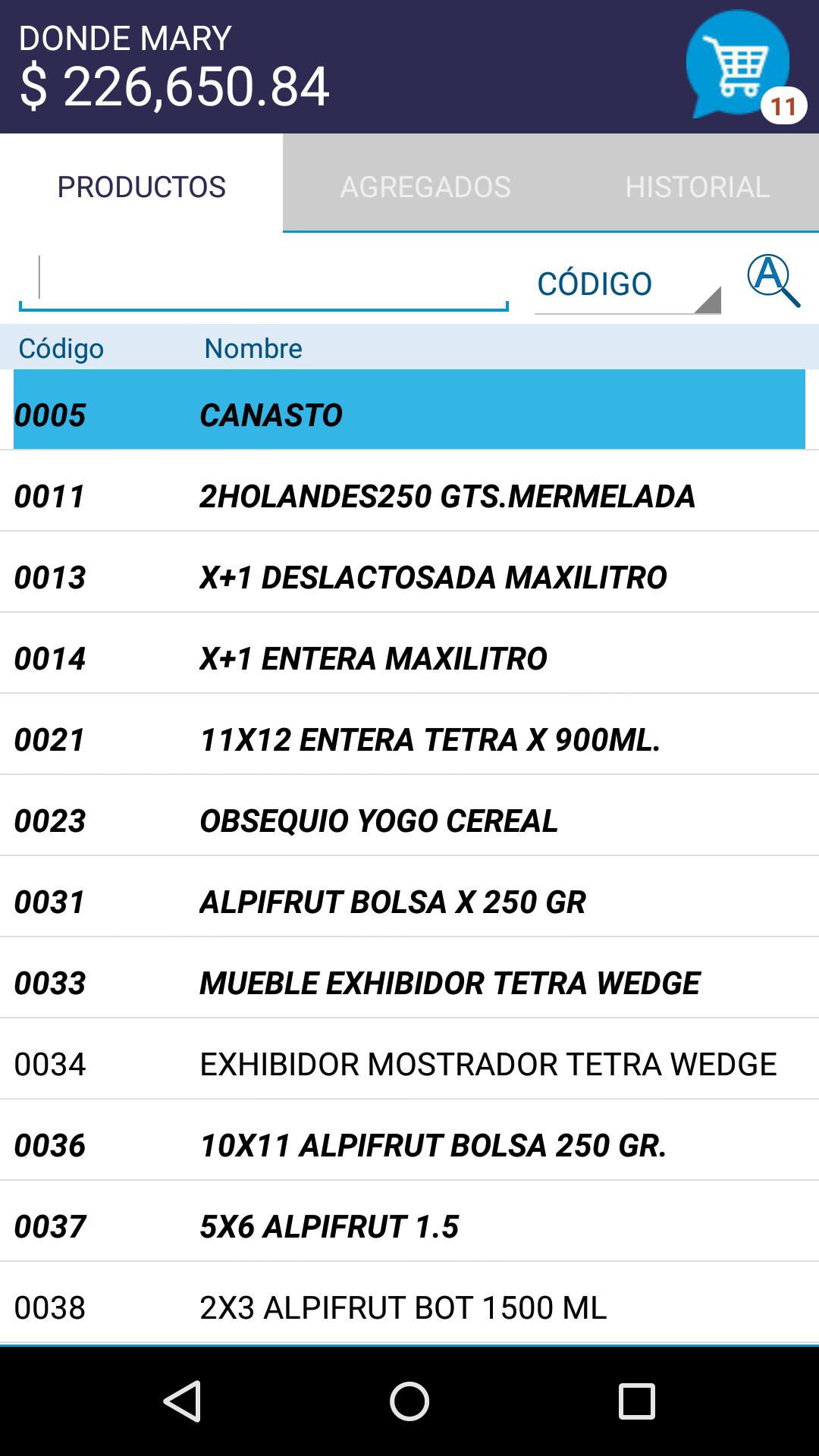This screenshot has width=819, height=1456.
Task: Select the PRODUCTOS tab
Action: tap(142, 187)
